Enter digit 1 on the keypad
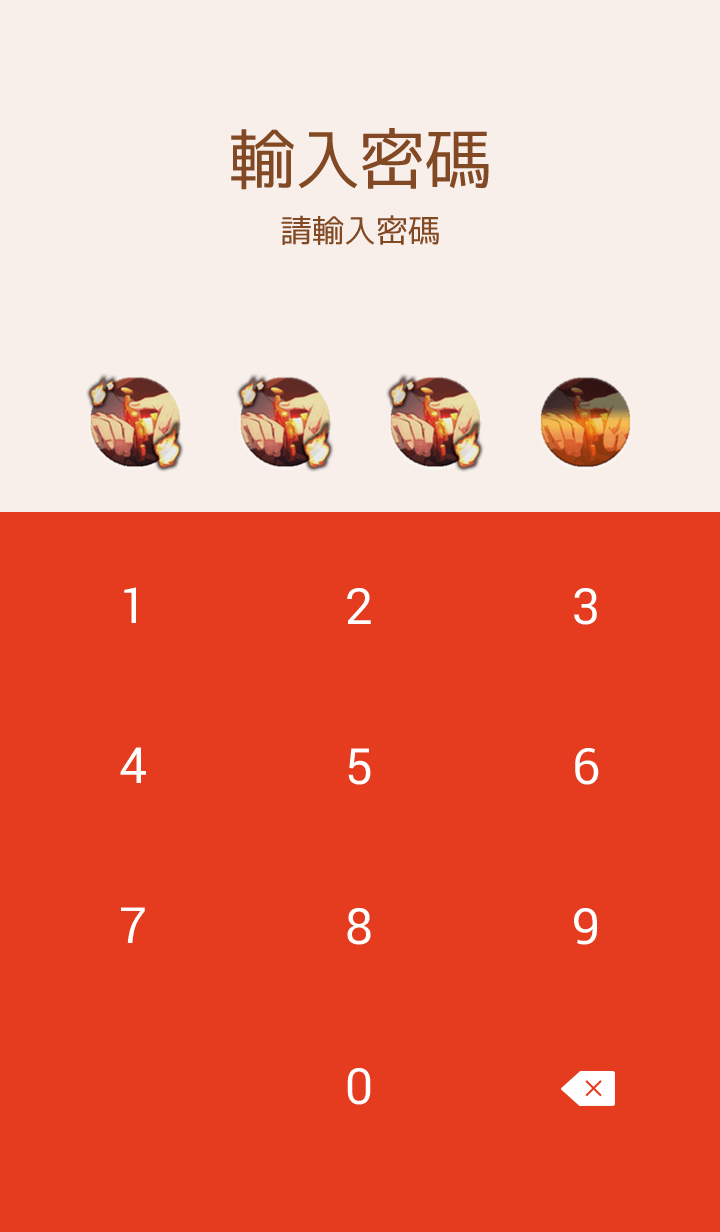Screen dimensions: 720x1232 coord(132,607)
